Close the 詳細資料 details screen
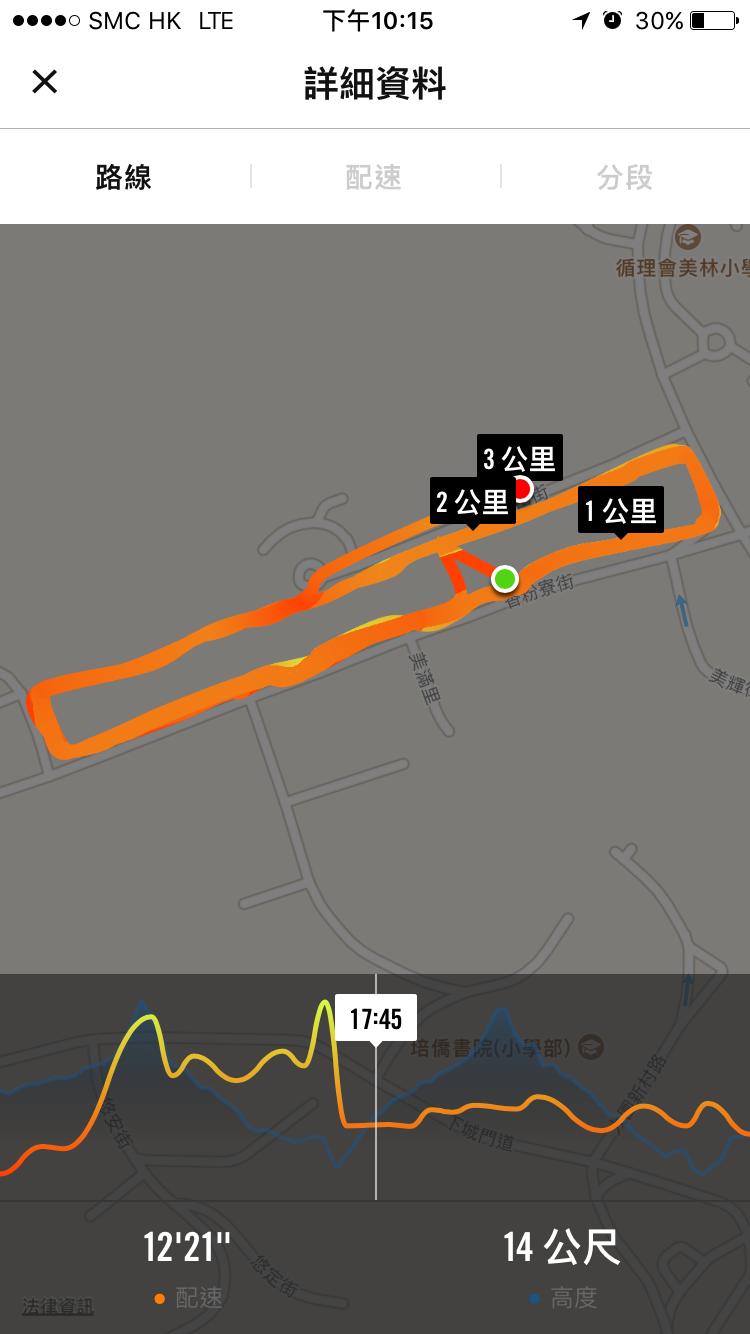This screenshot has height=1334, width=750. [45, 82]
